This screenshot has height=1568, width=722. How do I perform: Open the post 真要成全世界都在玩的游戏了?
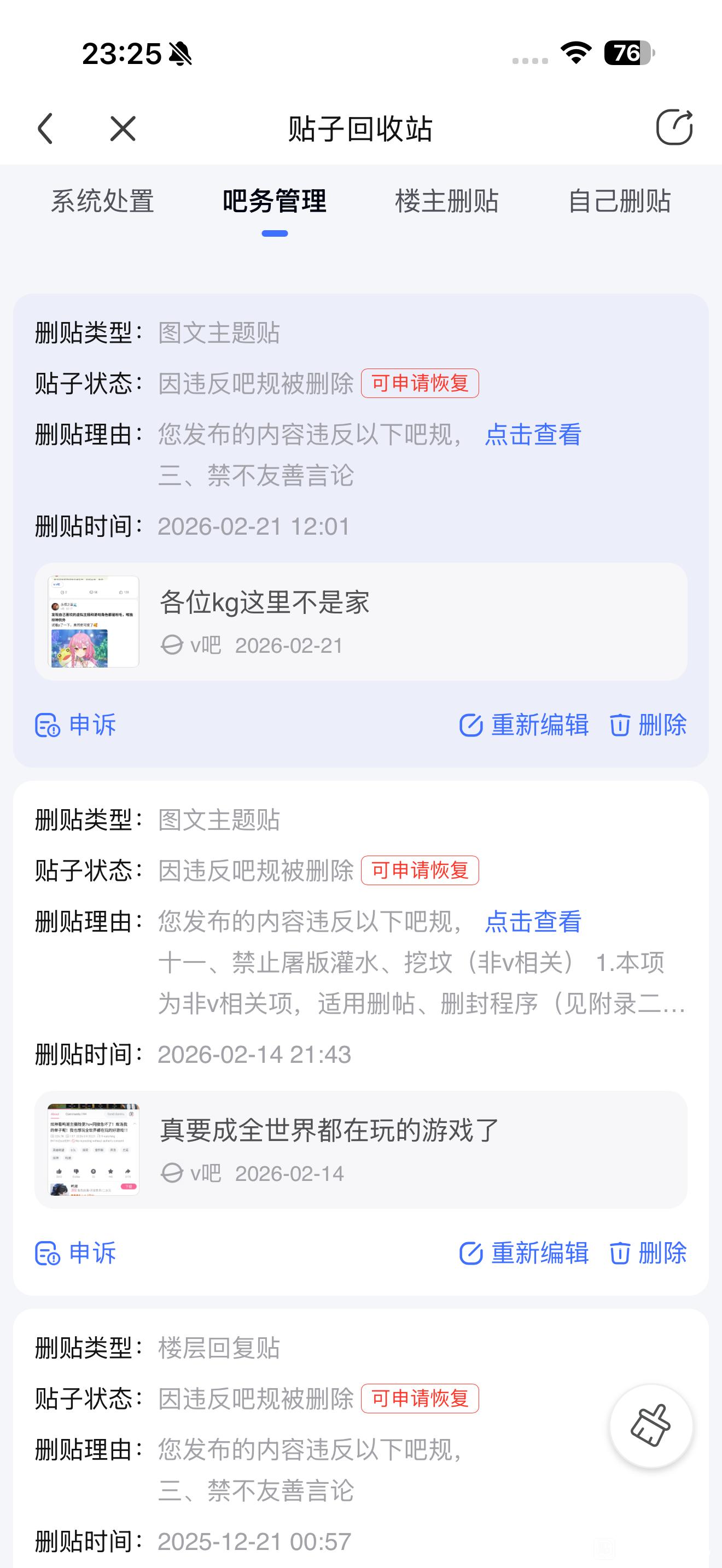tap(360, 1150)
